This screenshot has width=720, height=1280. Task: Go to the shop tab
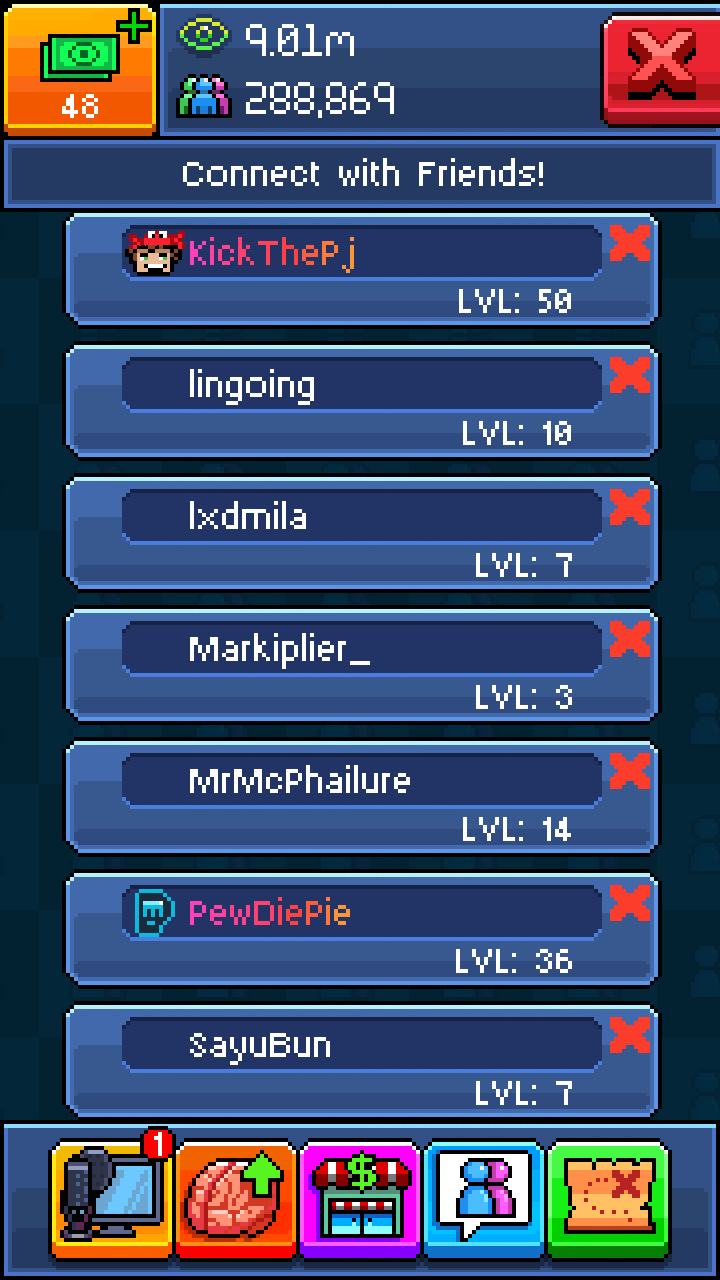tap(360, 1198)
